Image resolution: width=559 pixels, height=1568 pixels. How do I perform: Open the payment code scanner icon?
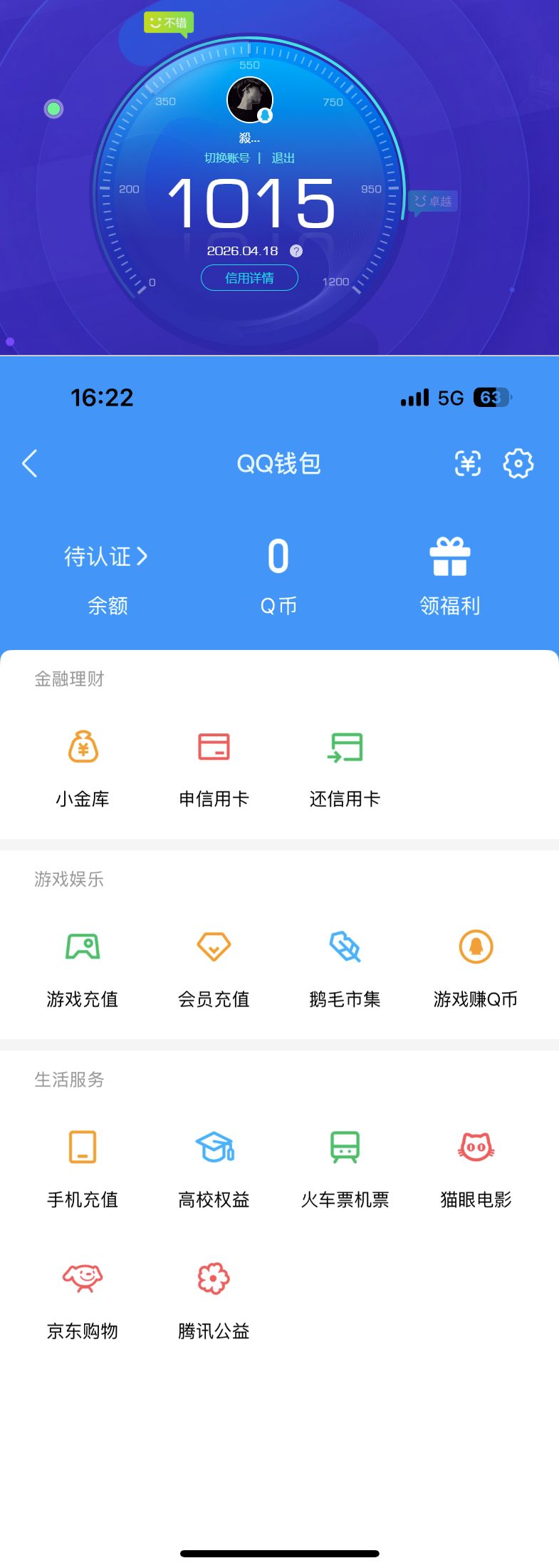pyautogui.click(x=468, y=463)
